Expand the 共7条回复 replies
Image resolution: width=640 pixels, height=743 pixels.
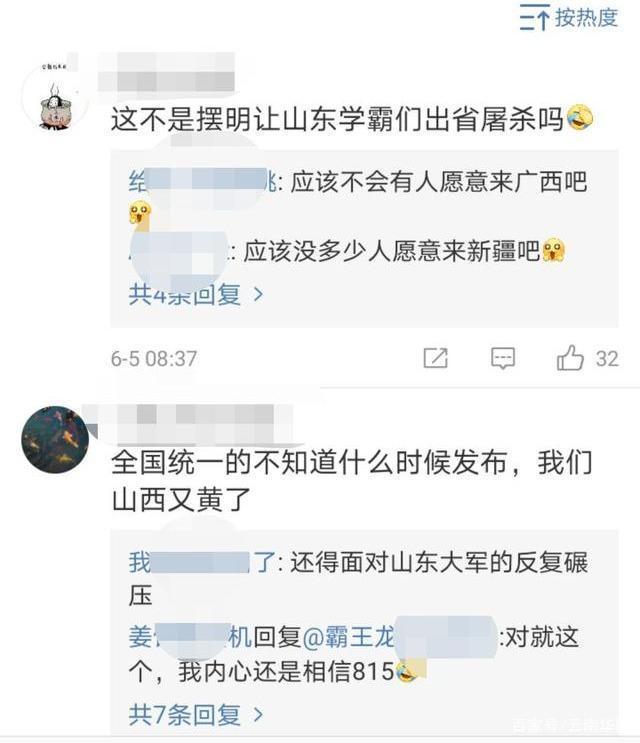coord(196,715)
